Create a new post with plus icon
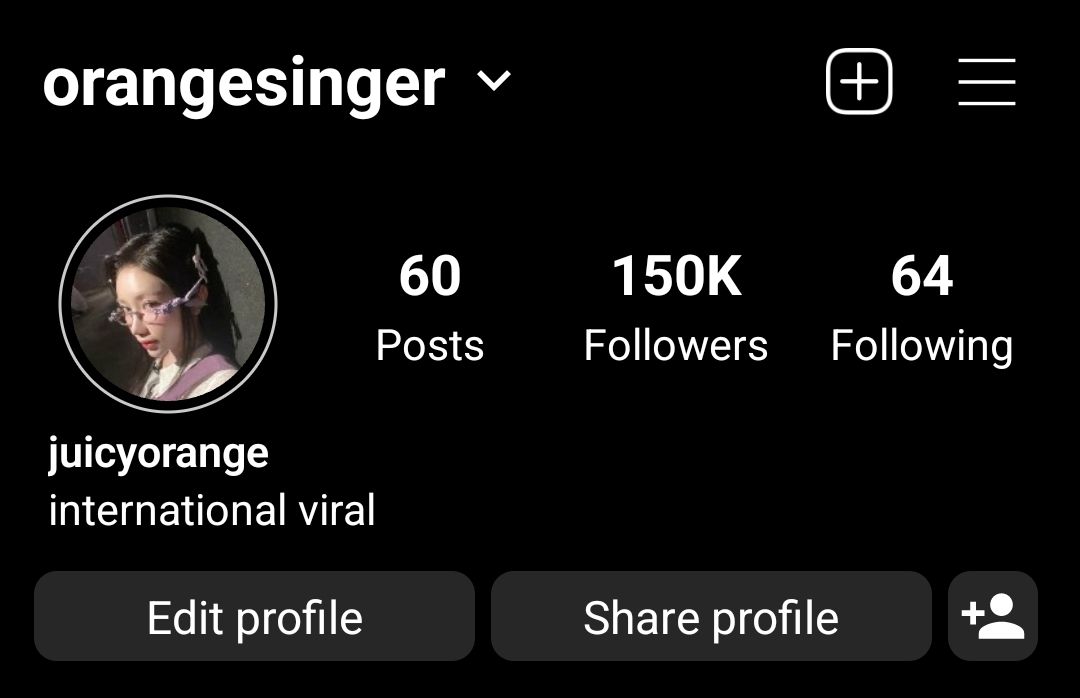 (859, 81)
